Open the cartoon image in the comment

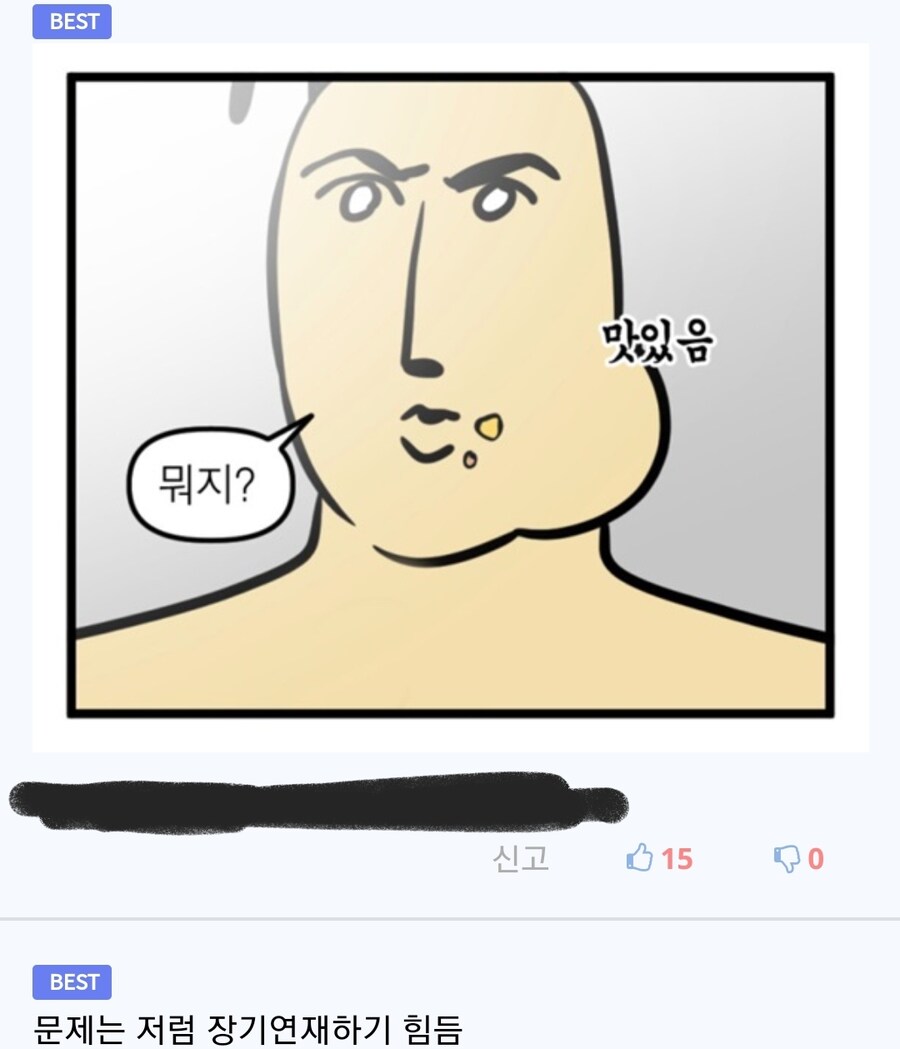[x=450, y=396]
